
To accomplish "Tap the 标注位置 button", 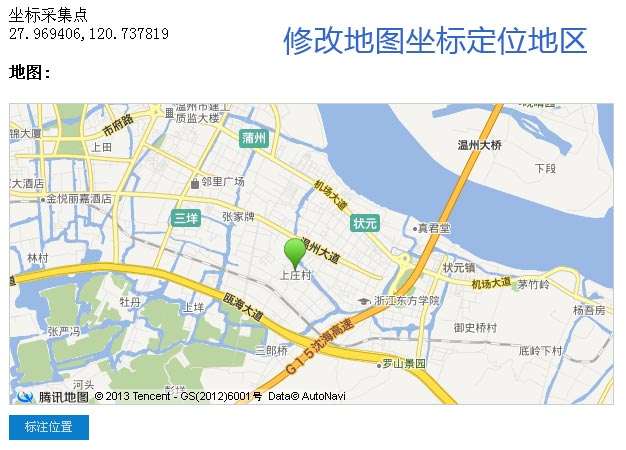I will [49, 427].
